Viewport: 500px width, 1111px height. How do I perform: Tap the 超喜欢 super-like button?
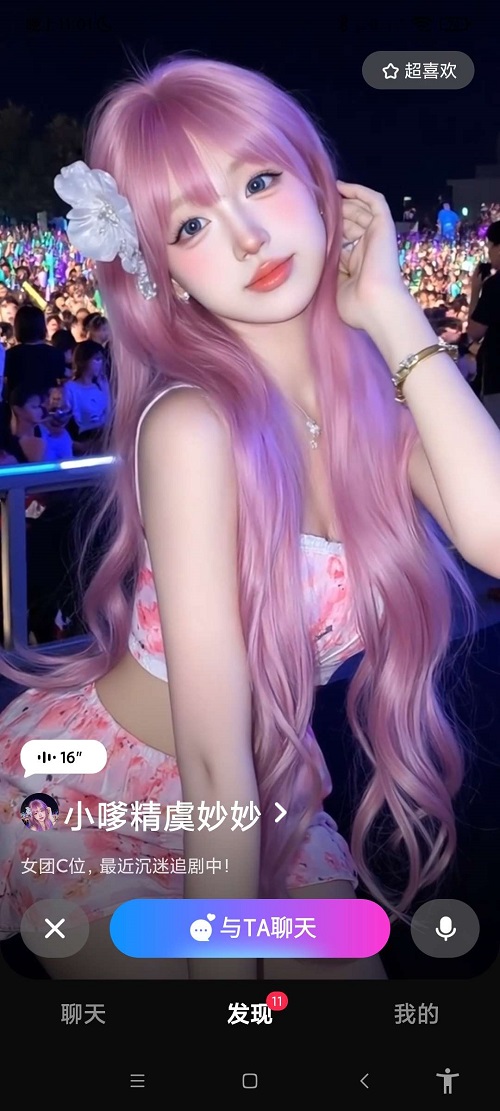(x=418, y=70)
